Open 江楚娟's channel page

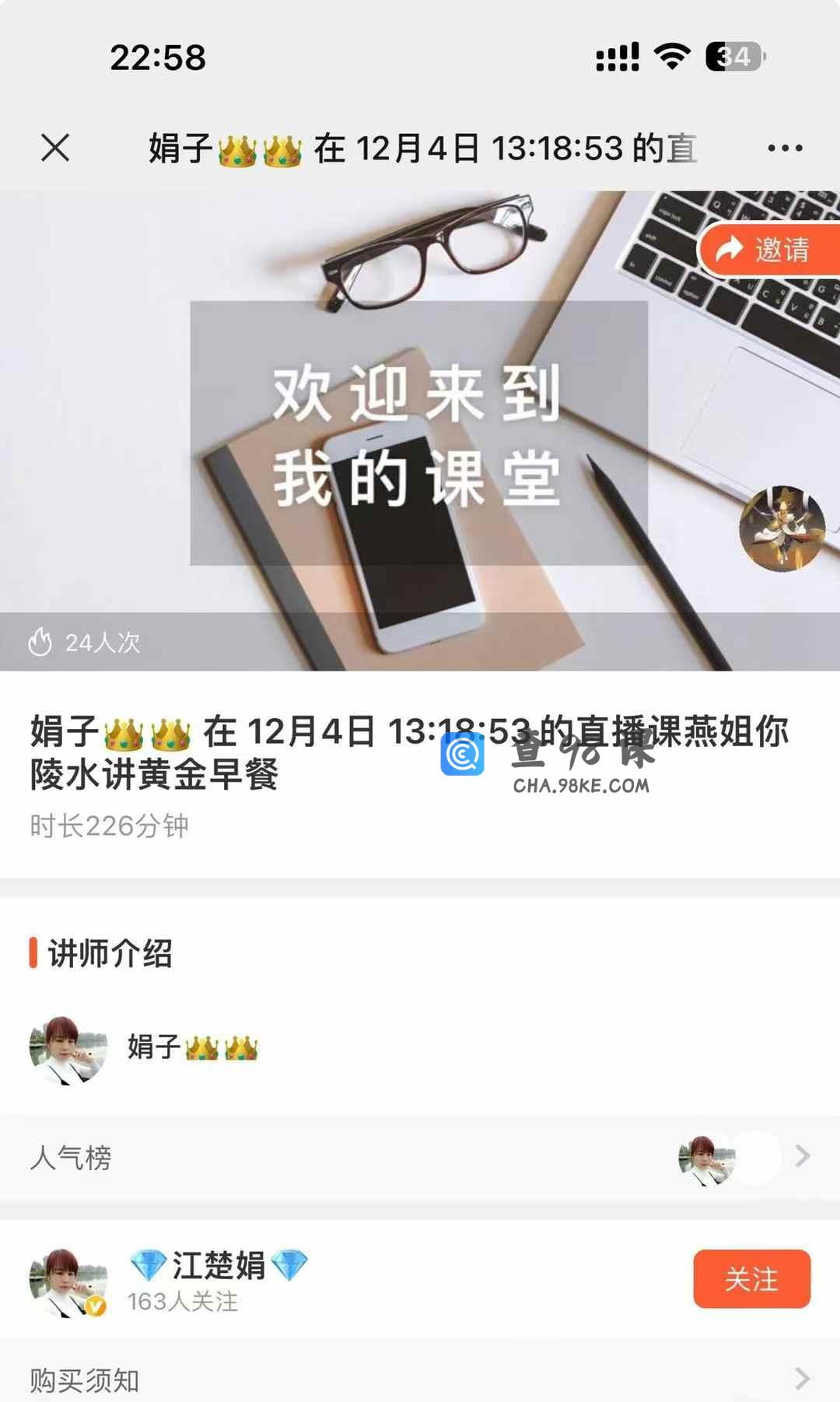point(218,1268)
